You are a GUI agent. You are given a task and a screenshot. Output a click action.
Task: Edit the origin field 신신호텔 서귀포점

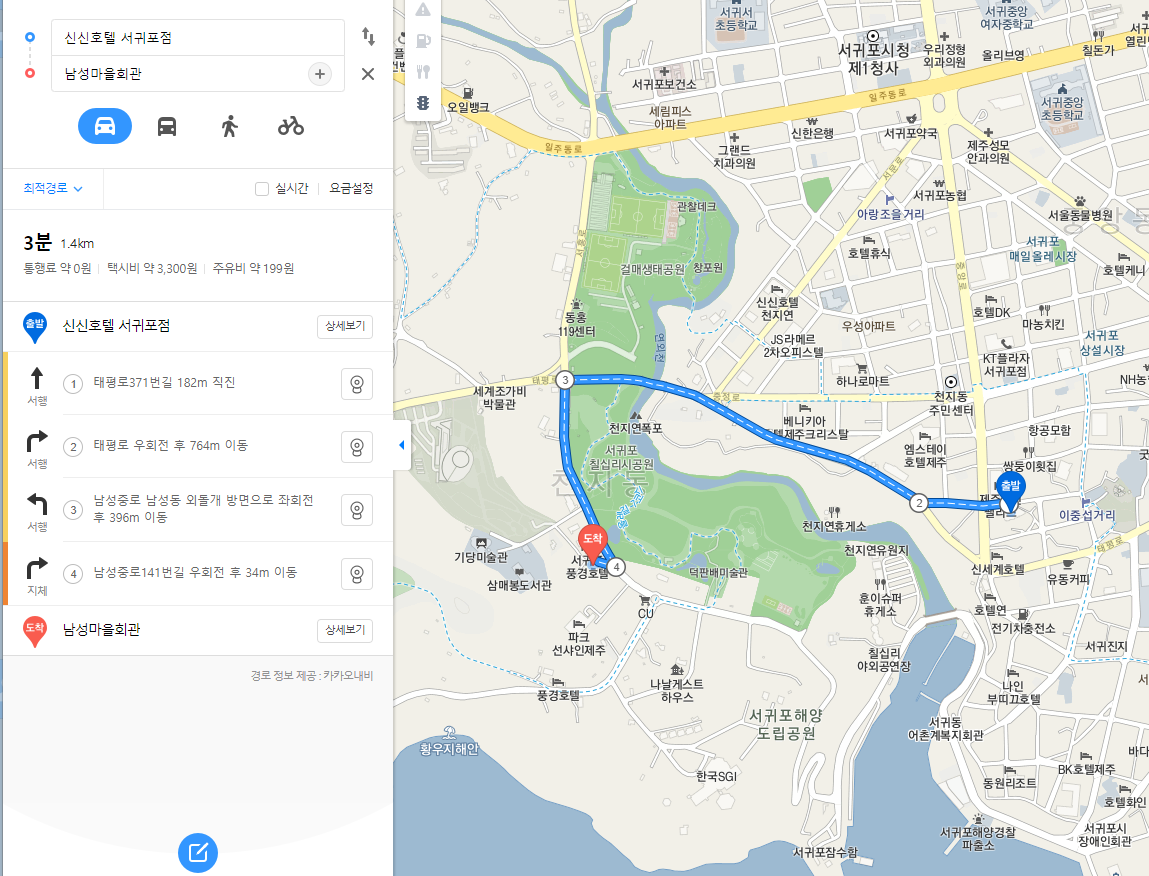[x=198, y=37]
